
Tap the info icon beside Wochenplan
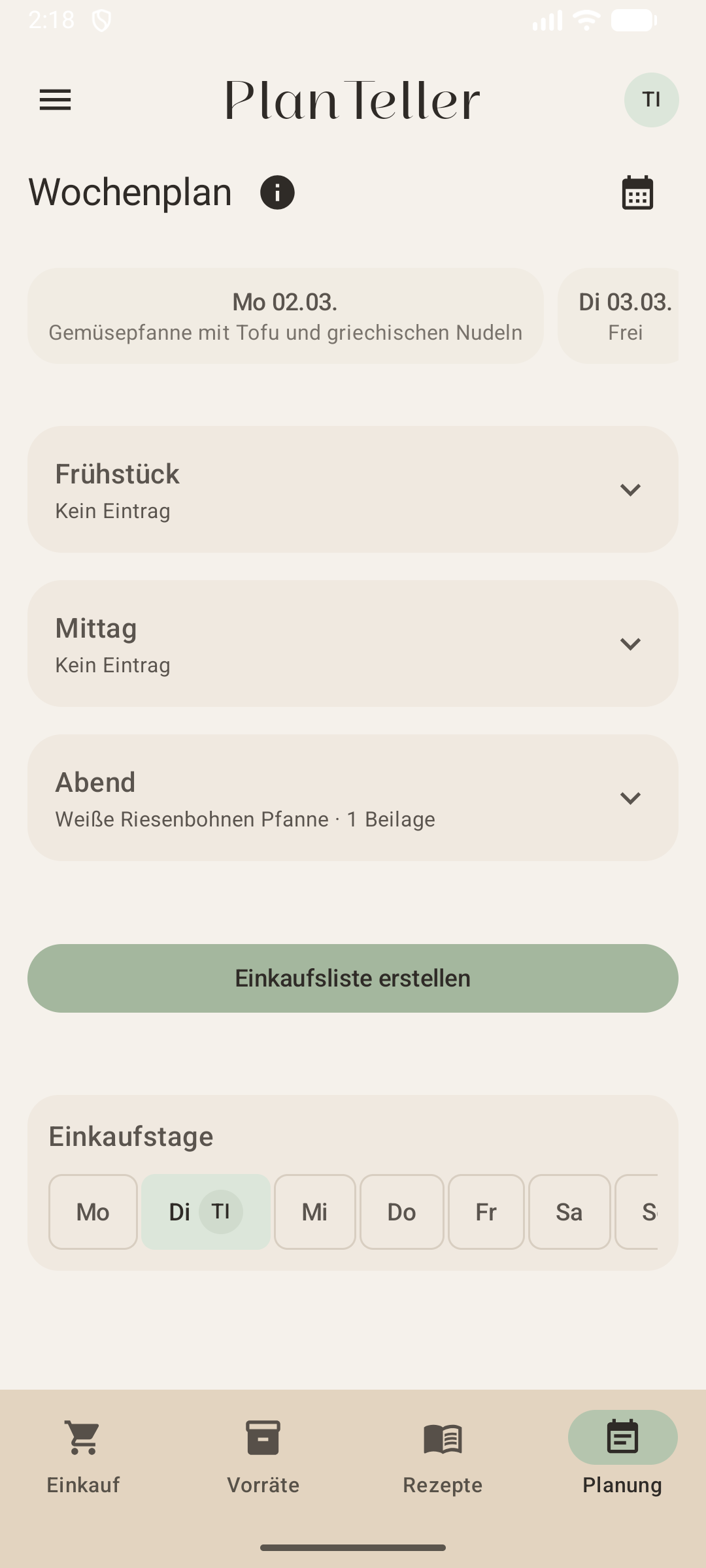(277, 192)
